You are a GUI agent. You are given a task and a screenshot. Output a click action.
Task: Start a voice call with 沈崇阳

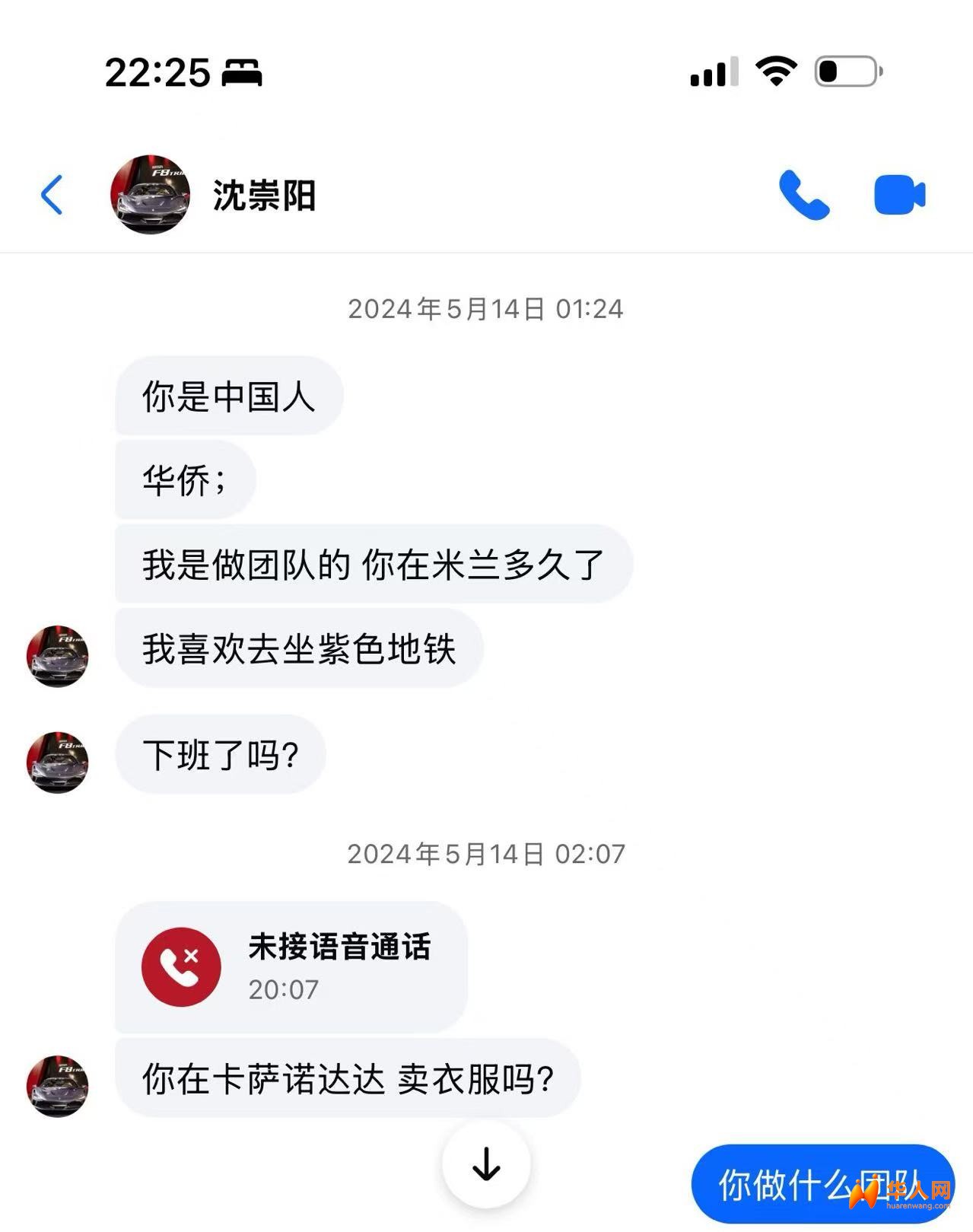tap(803, 195)
